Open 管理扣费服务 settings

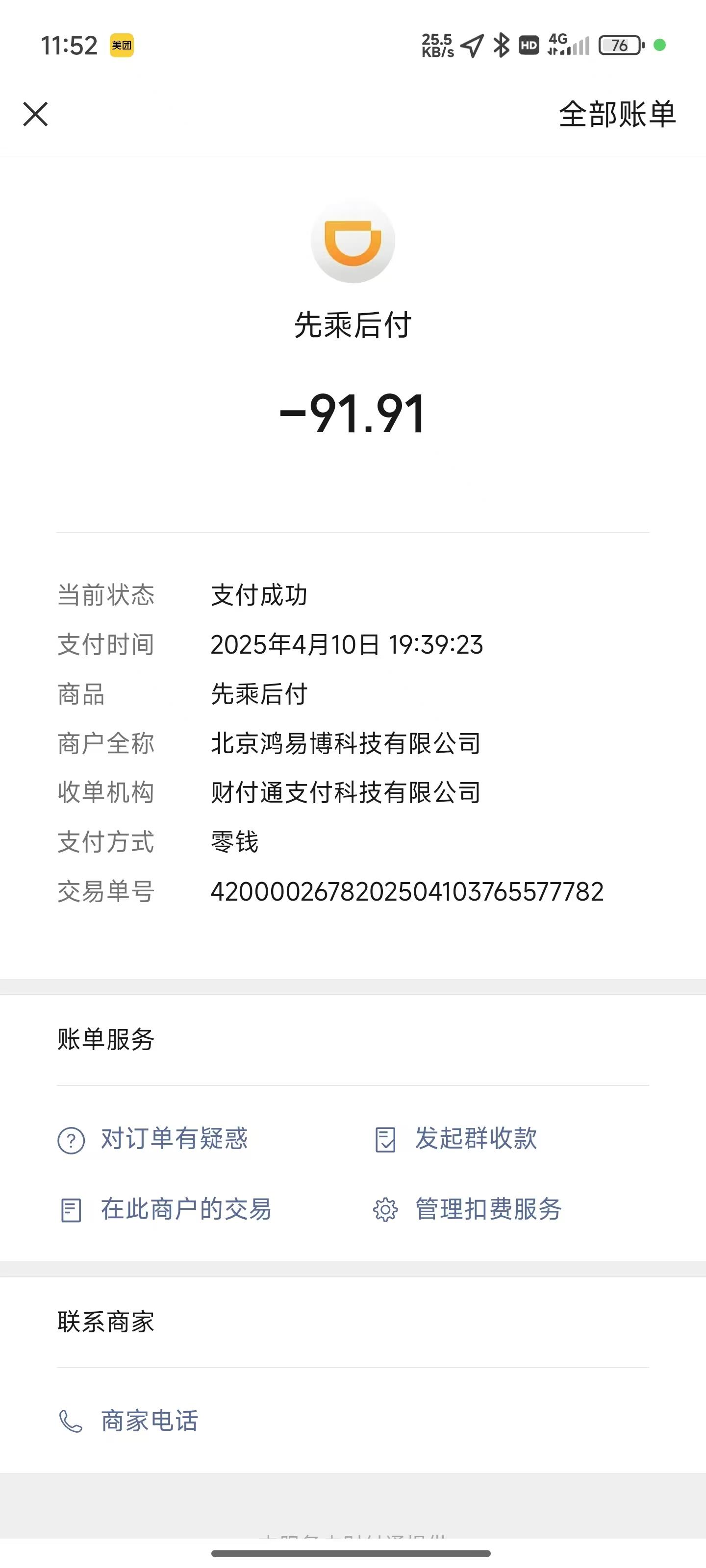[467, 1209]
